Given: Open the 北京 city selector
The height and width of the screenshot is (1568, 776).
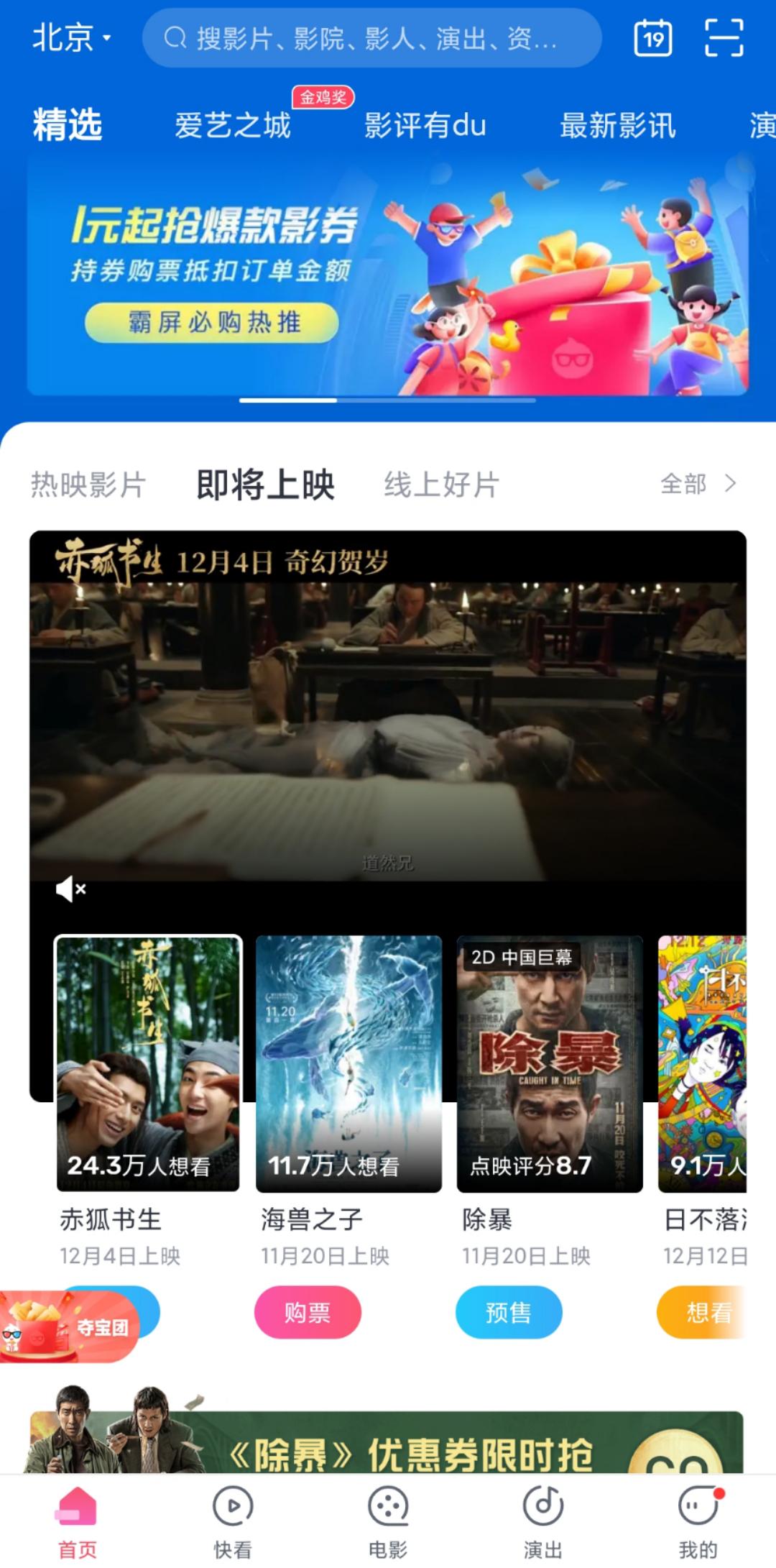Looking at the screenshot, I should pos(71,37).
